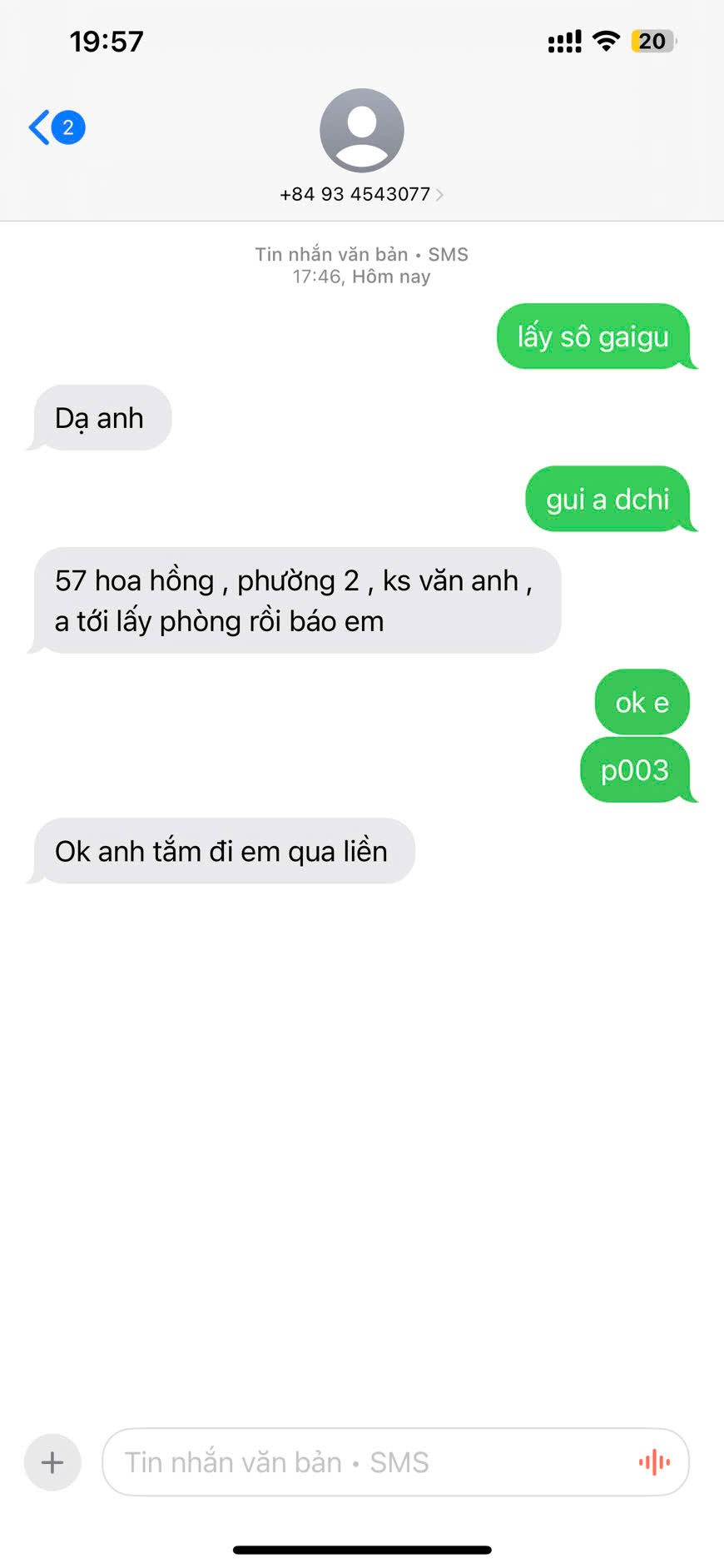724x1568 pixels.
Task: Open the plus attachments menu
Action: click(52, 1461)
